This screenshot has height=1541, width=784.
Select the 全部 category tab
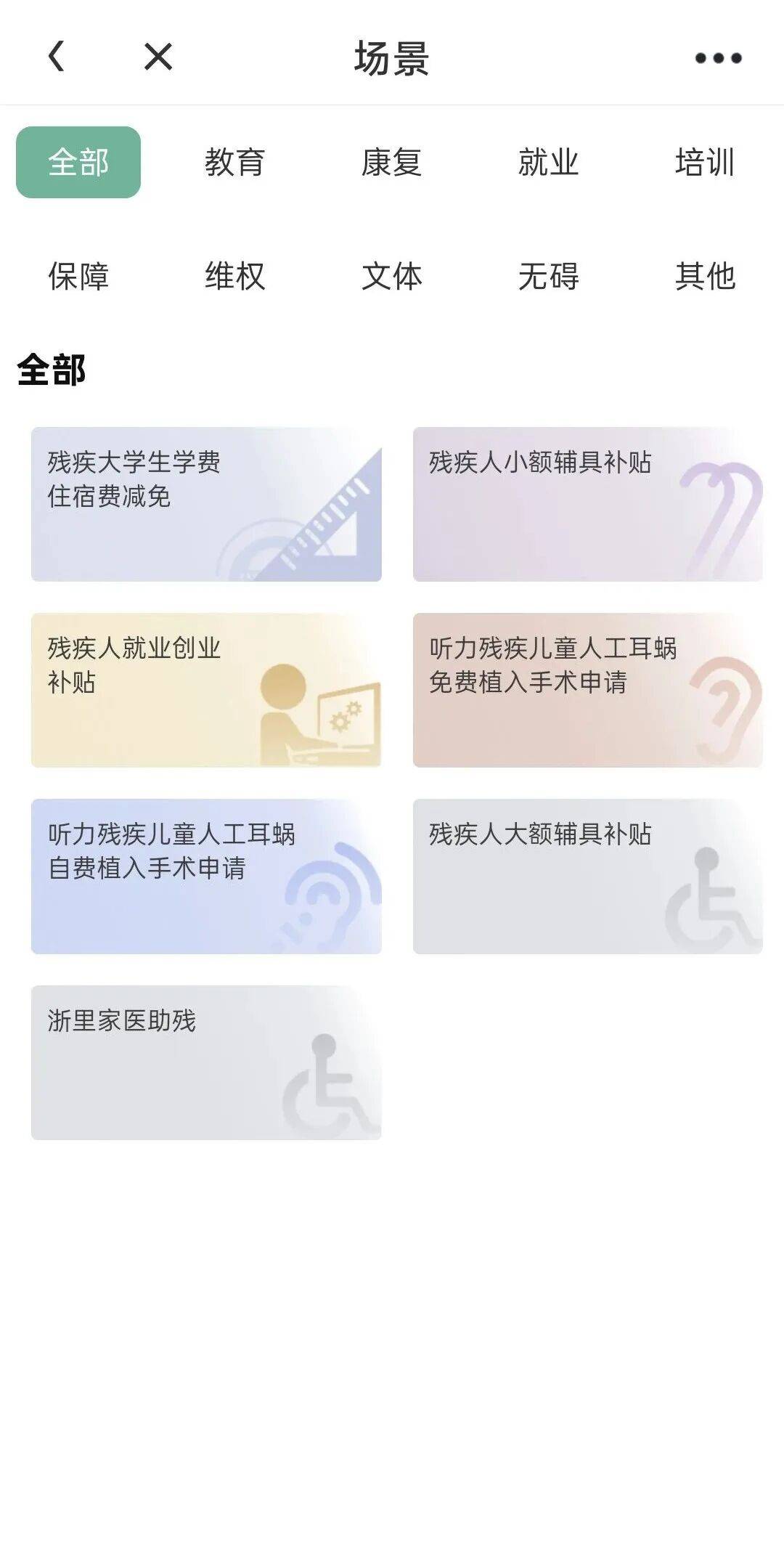[78, 162]
